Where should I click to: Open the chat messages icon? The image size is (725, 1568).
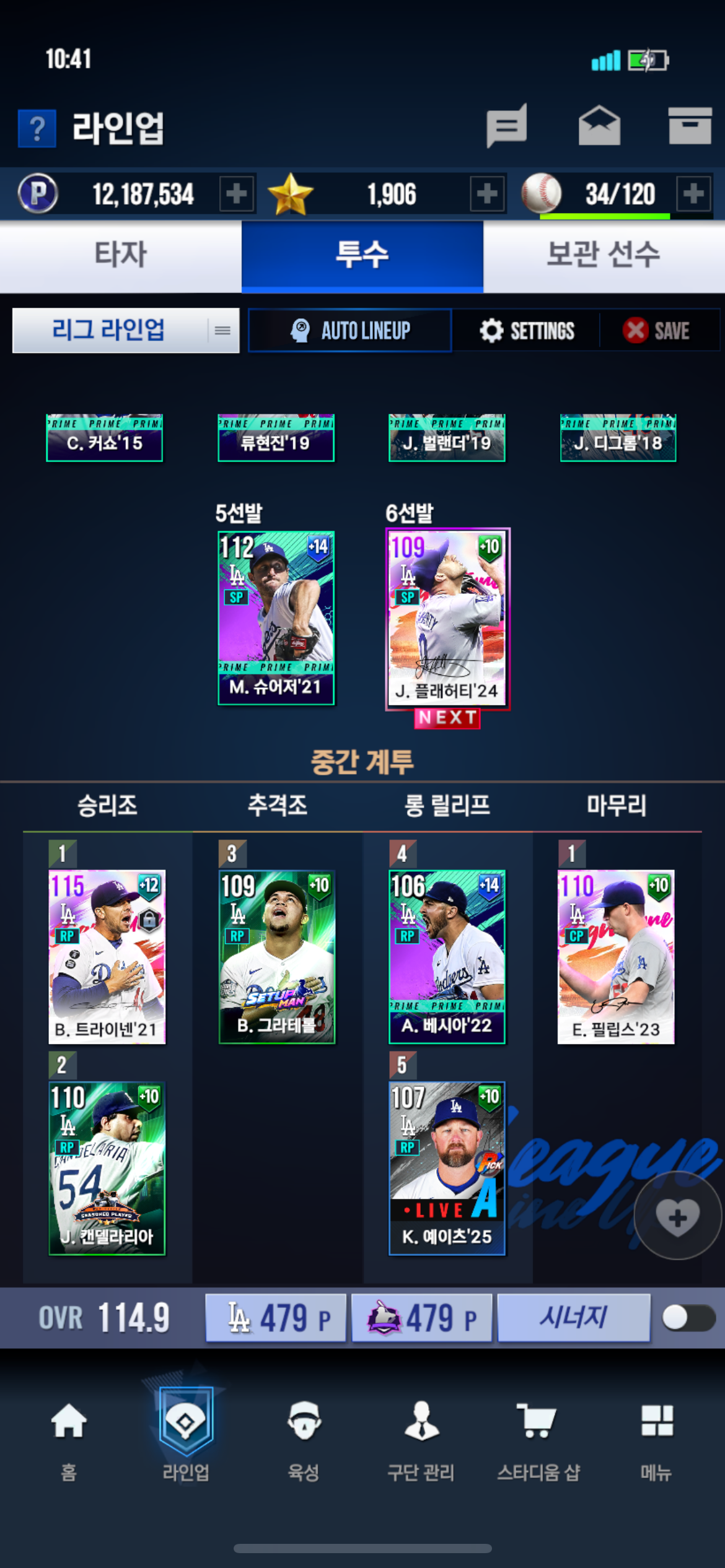coord(506,126)
